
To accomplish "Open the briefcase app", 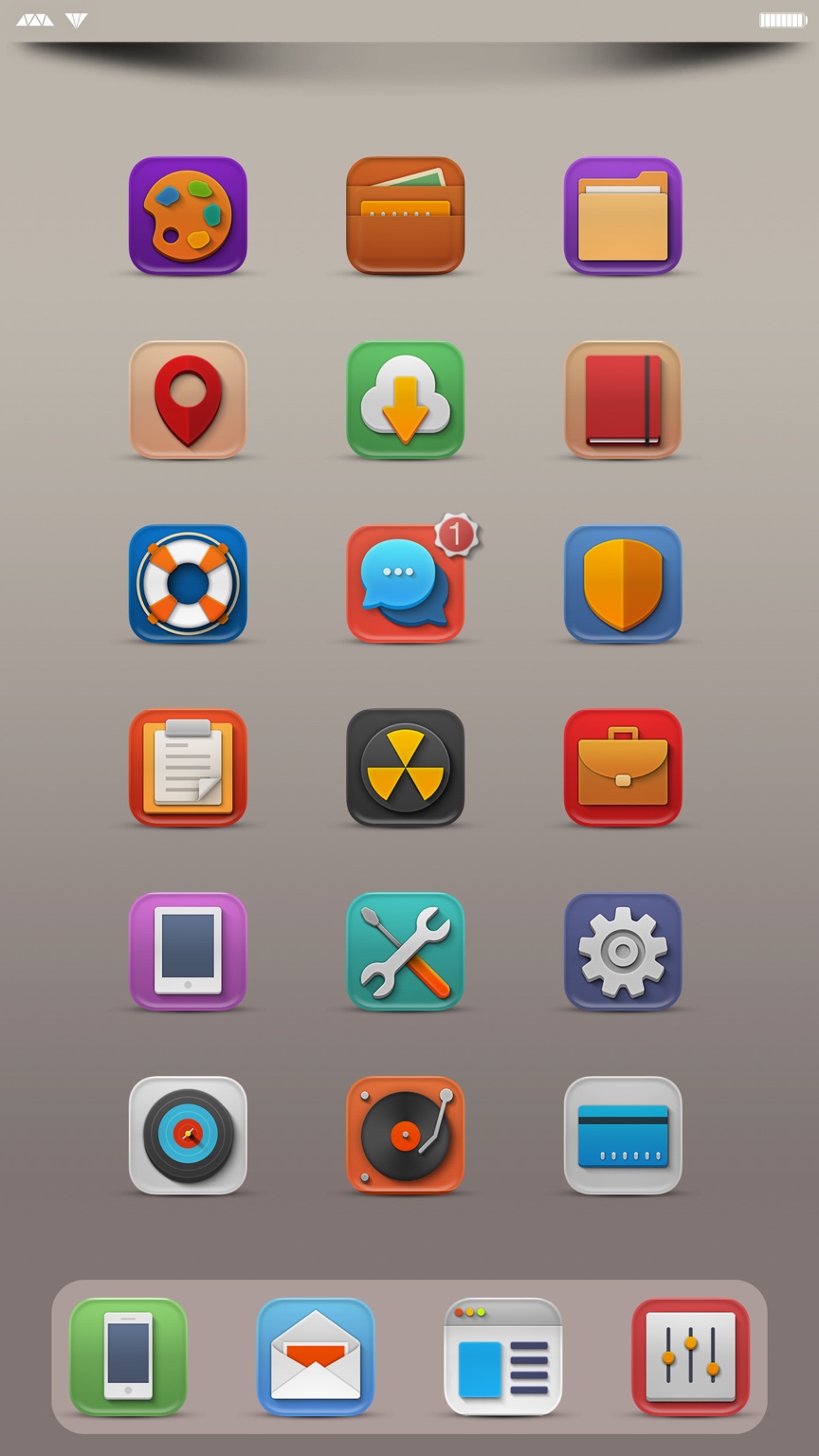I will [x=623, y=768].
